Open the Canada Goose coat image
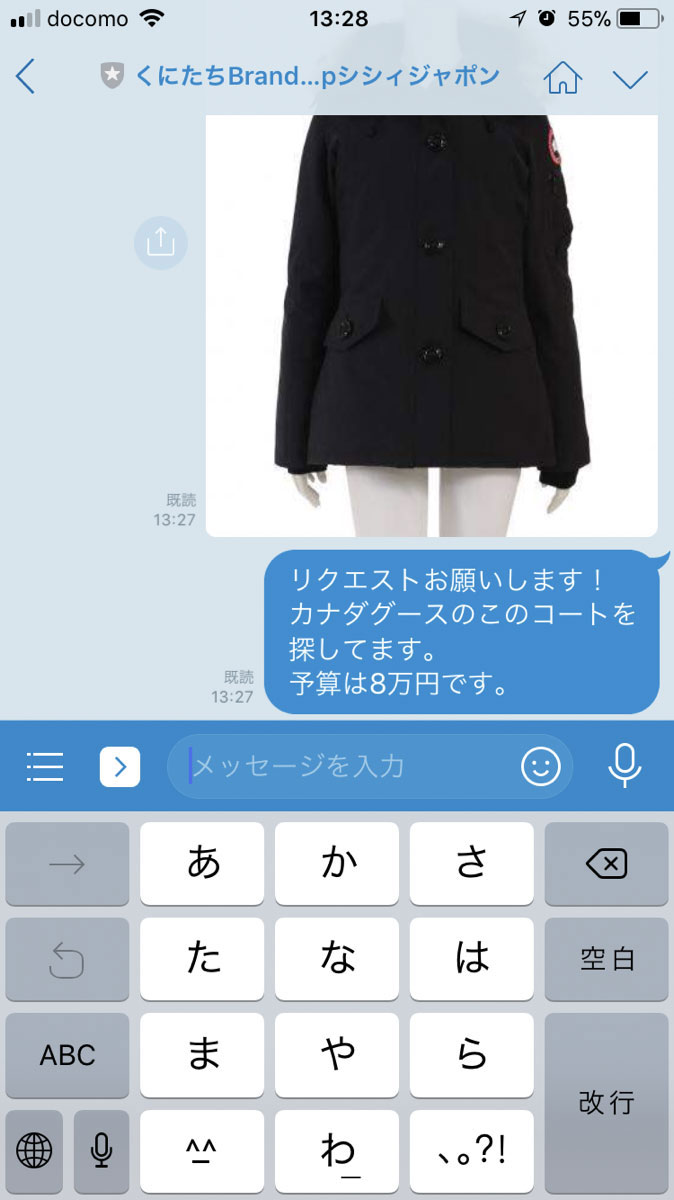Image resolution: width=674 pixels, height=1200 pixels. [431, 325]
